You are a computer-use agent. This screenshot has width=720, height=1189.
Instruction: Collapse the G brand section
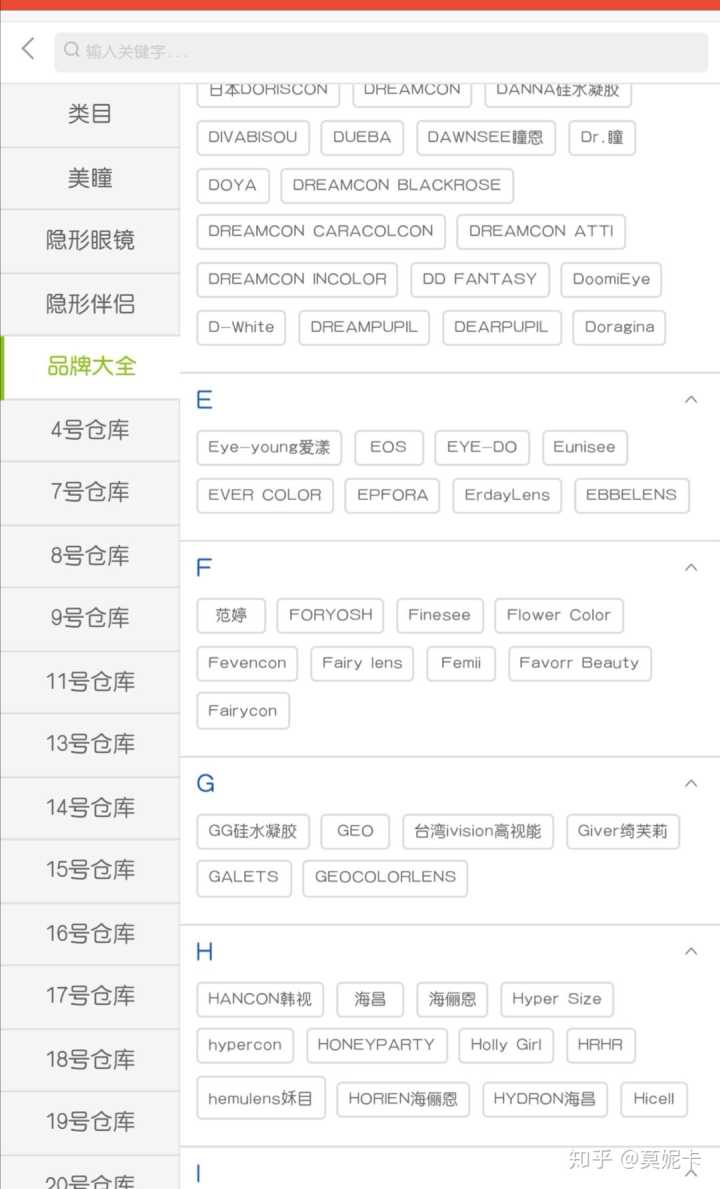tap(690, 784)
